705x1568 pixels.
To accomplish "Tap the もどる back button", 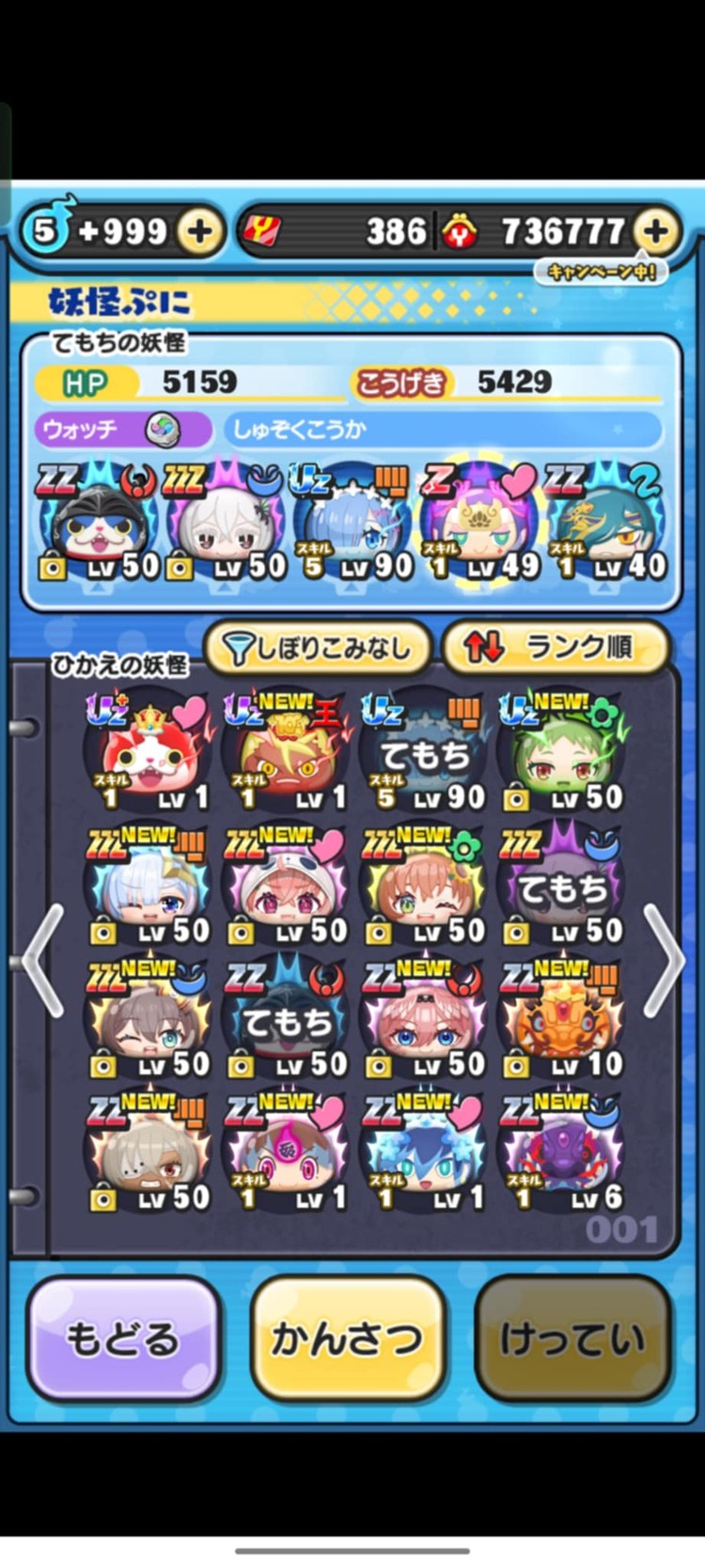I will pos(123,1338).
